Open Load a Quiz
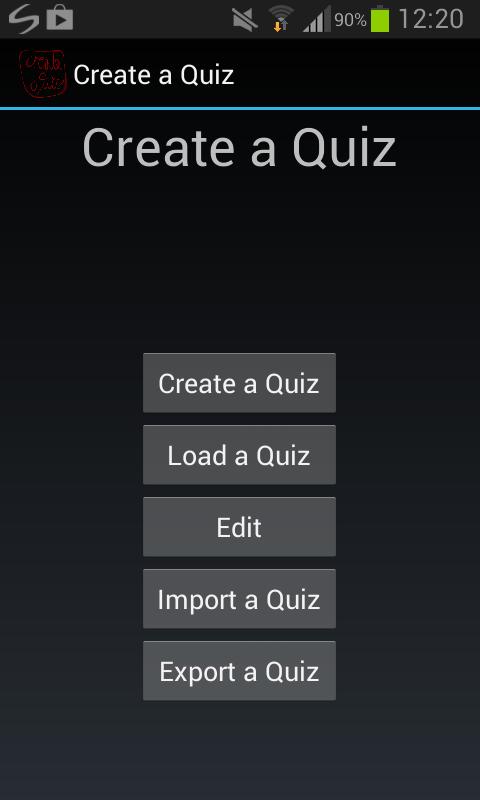 click(x=239, y=455)
